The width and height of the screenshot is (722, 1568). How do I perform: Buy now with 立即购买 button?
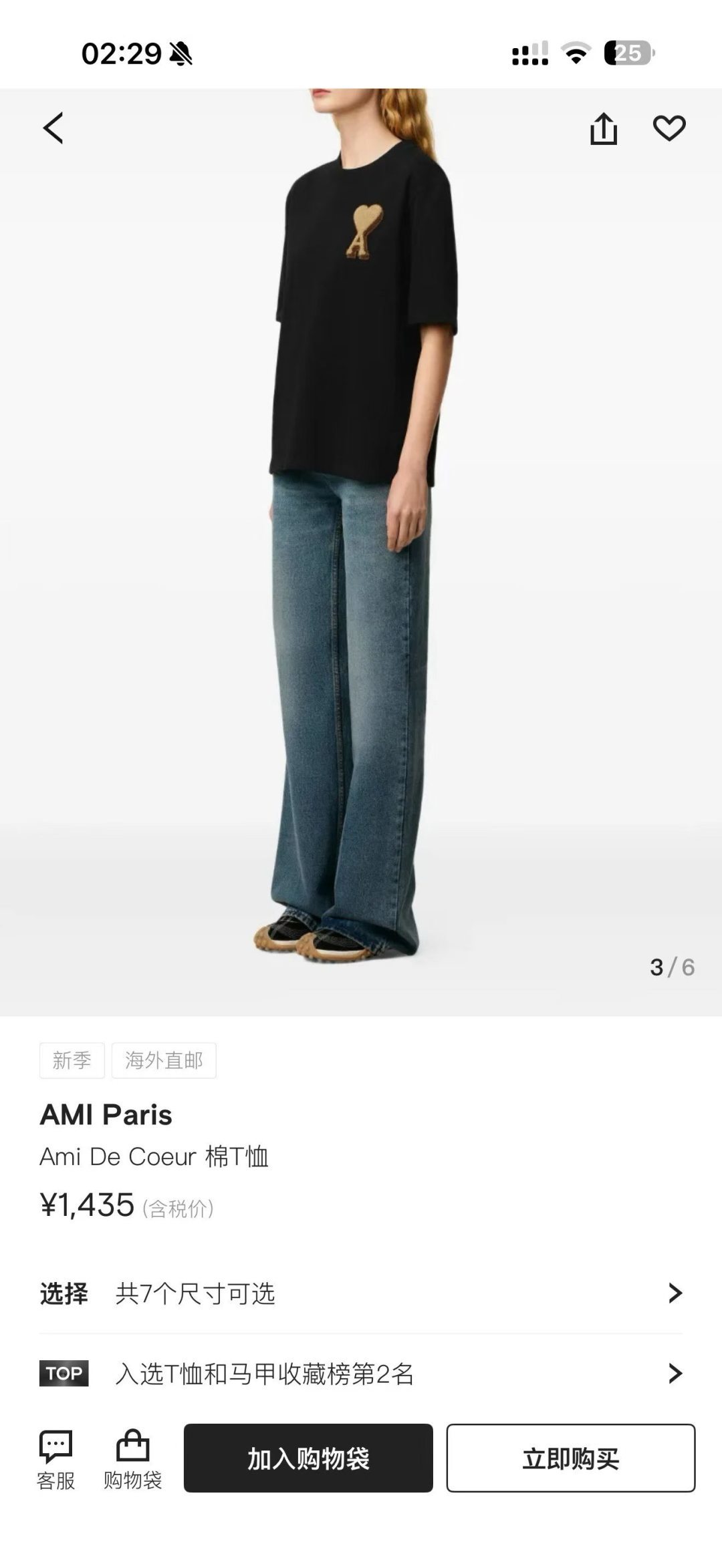point(571,1458)
